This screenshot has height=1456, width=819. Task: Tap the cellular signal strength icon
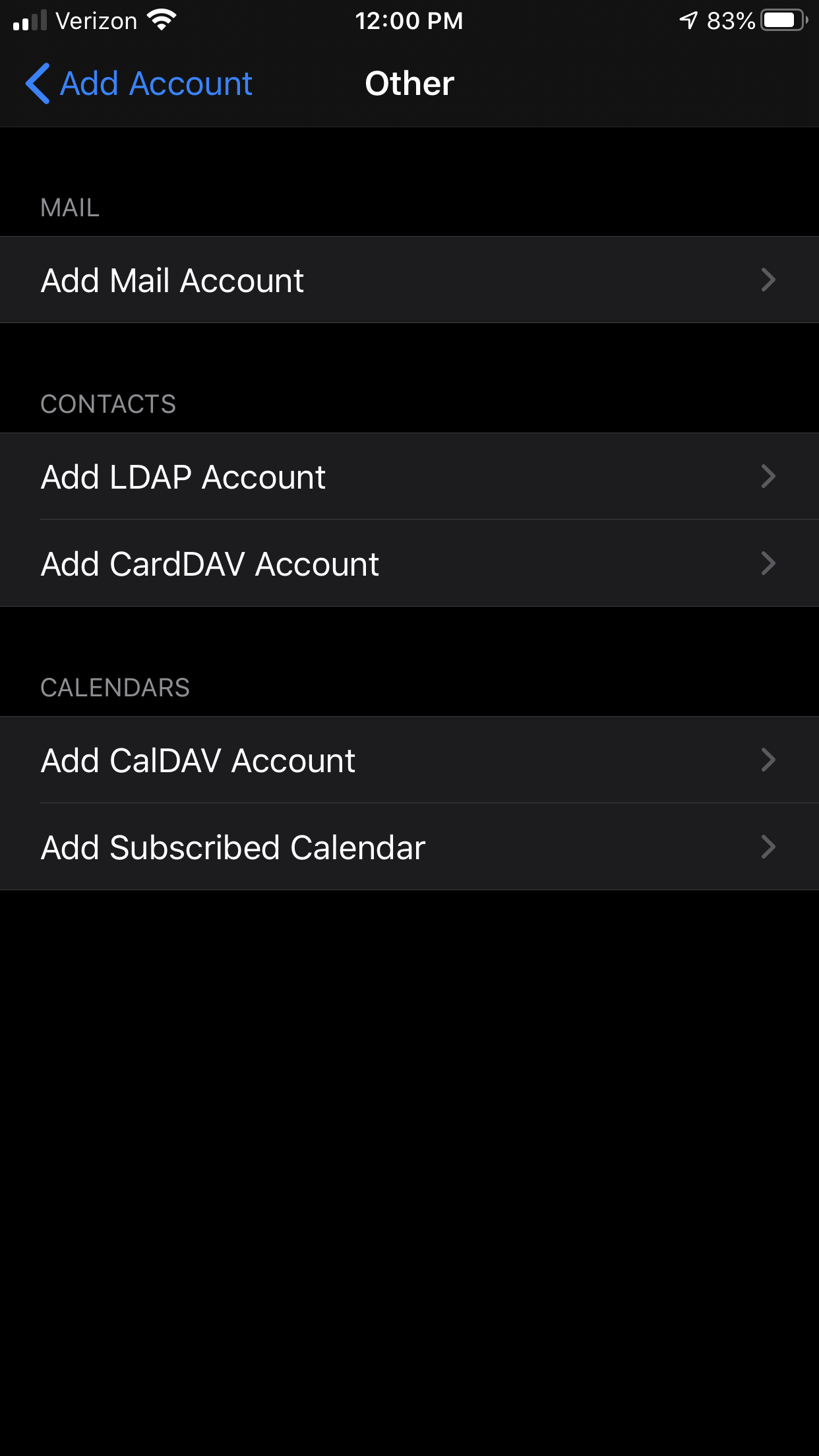click(x=29, y=21)
